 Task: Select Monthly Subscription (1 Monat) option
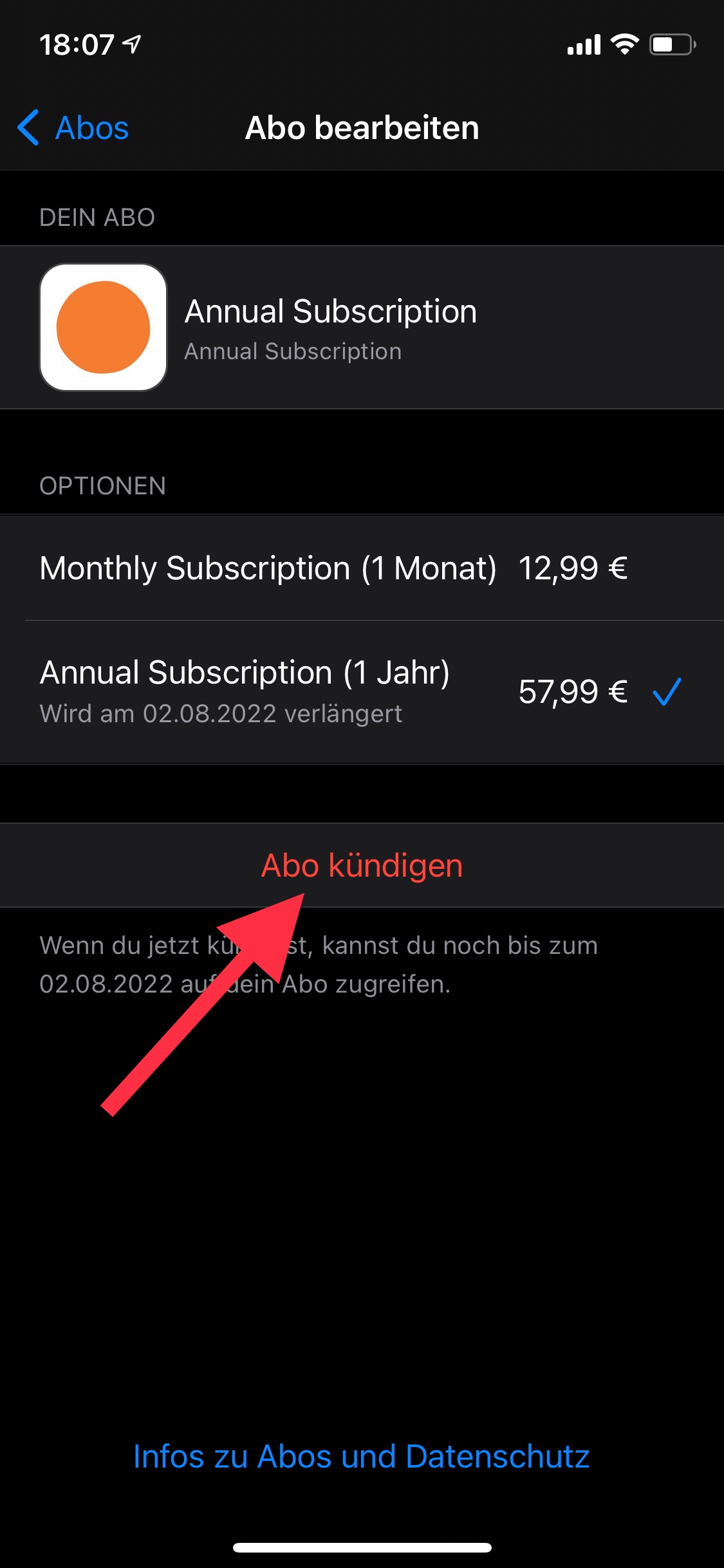pyautogui.click(x=335, y=568)
